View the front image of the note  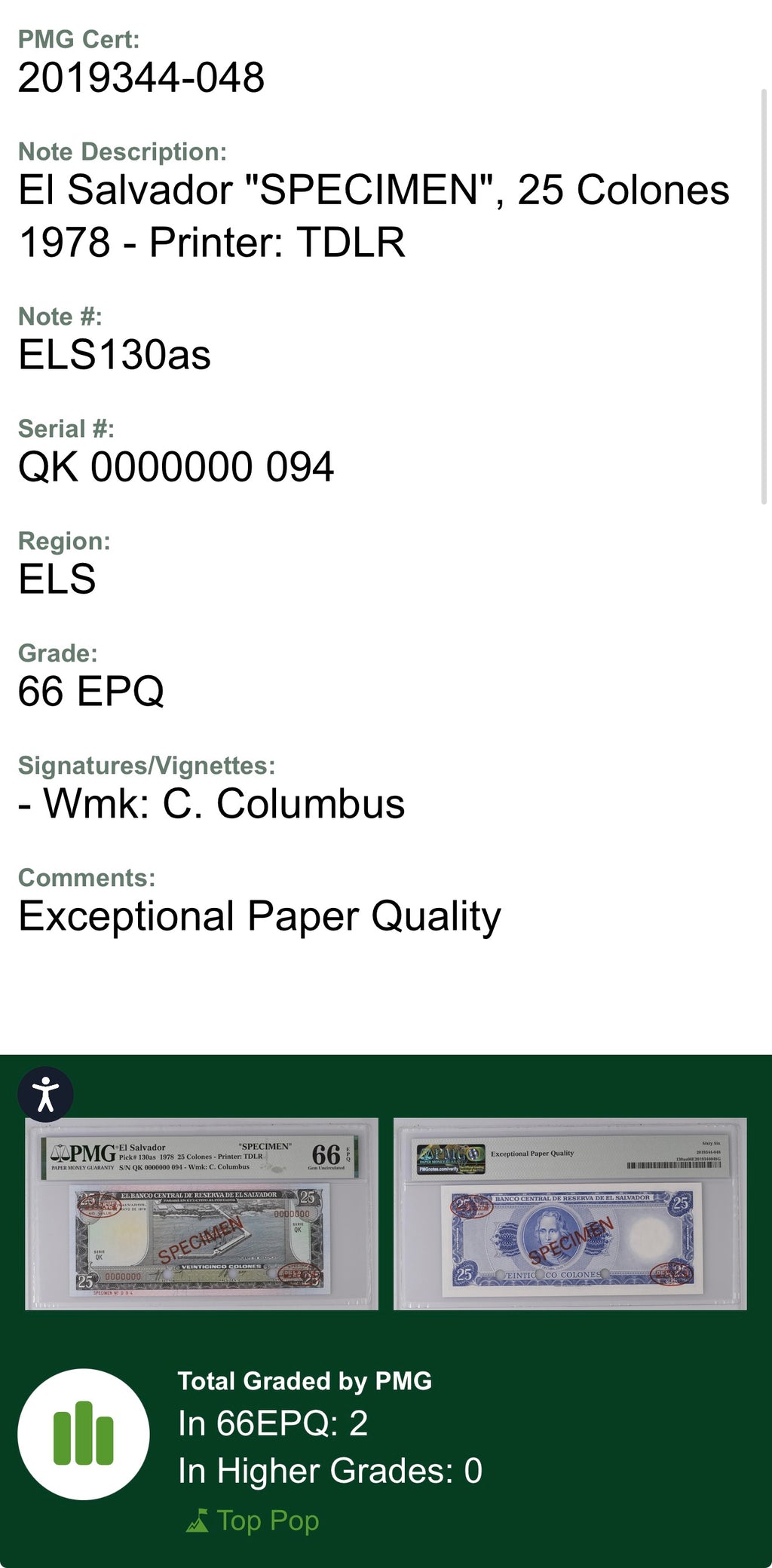(201, 1214)
